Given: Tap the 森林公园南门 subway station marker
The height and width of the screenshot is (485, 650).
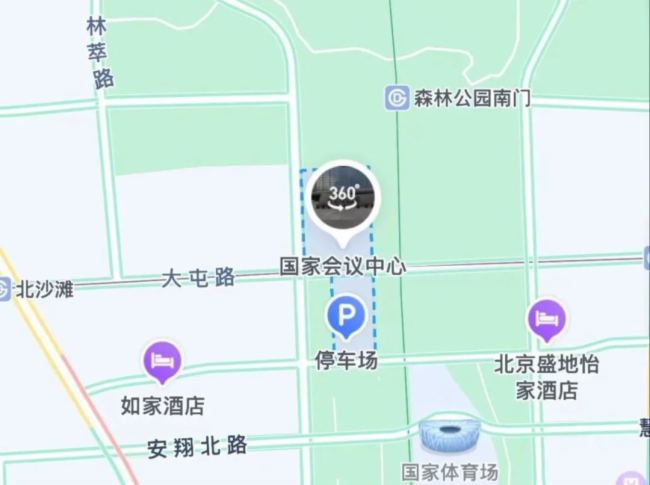Looking at the screenshot, I should [397, 98].
